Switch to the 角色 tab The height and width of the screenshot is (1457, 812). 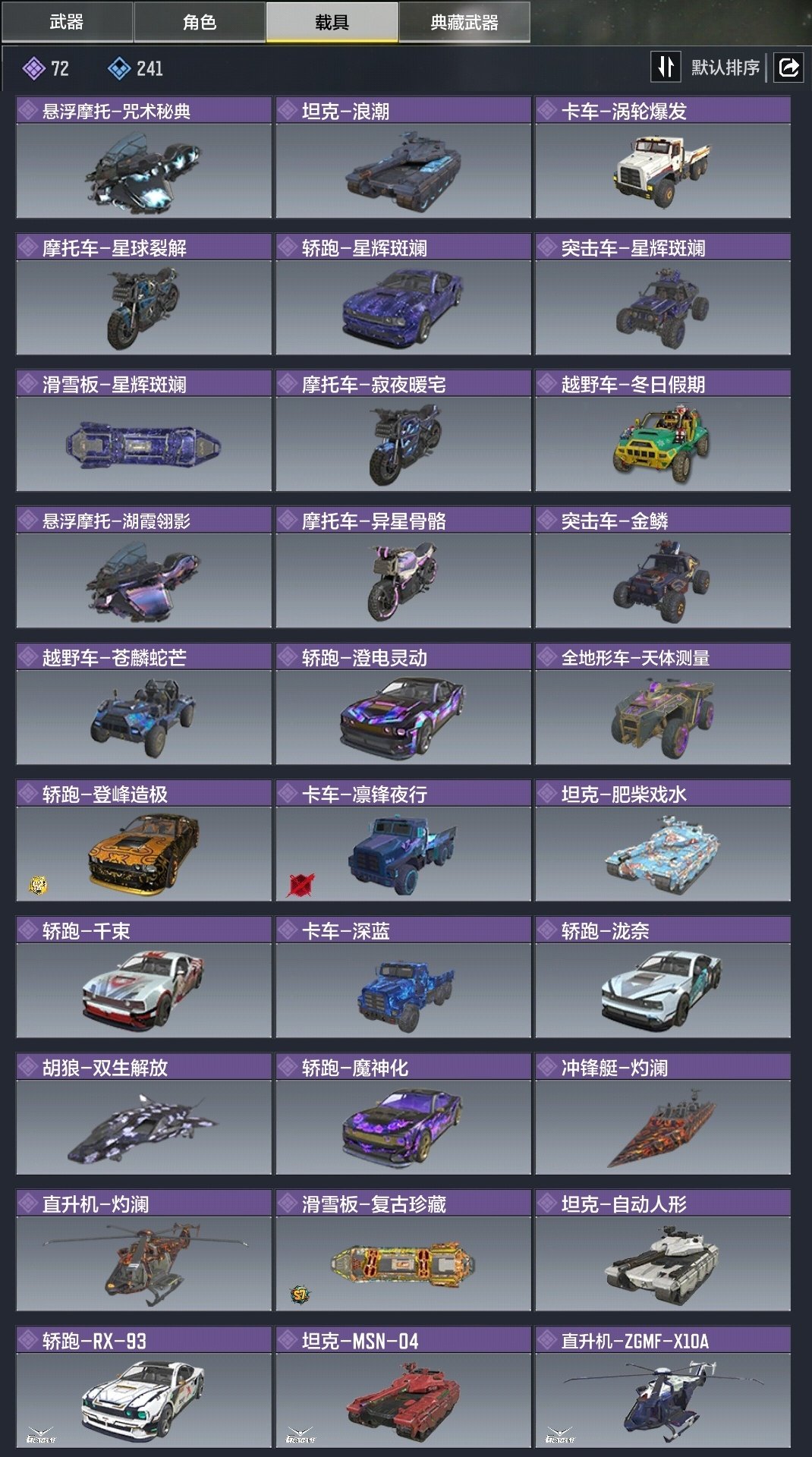(x=199, y=22)
